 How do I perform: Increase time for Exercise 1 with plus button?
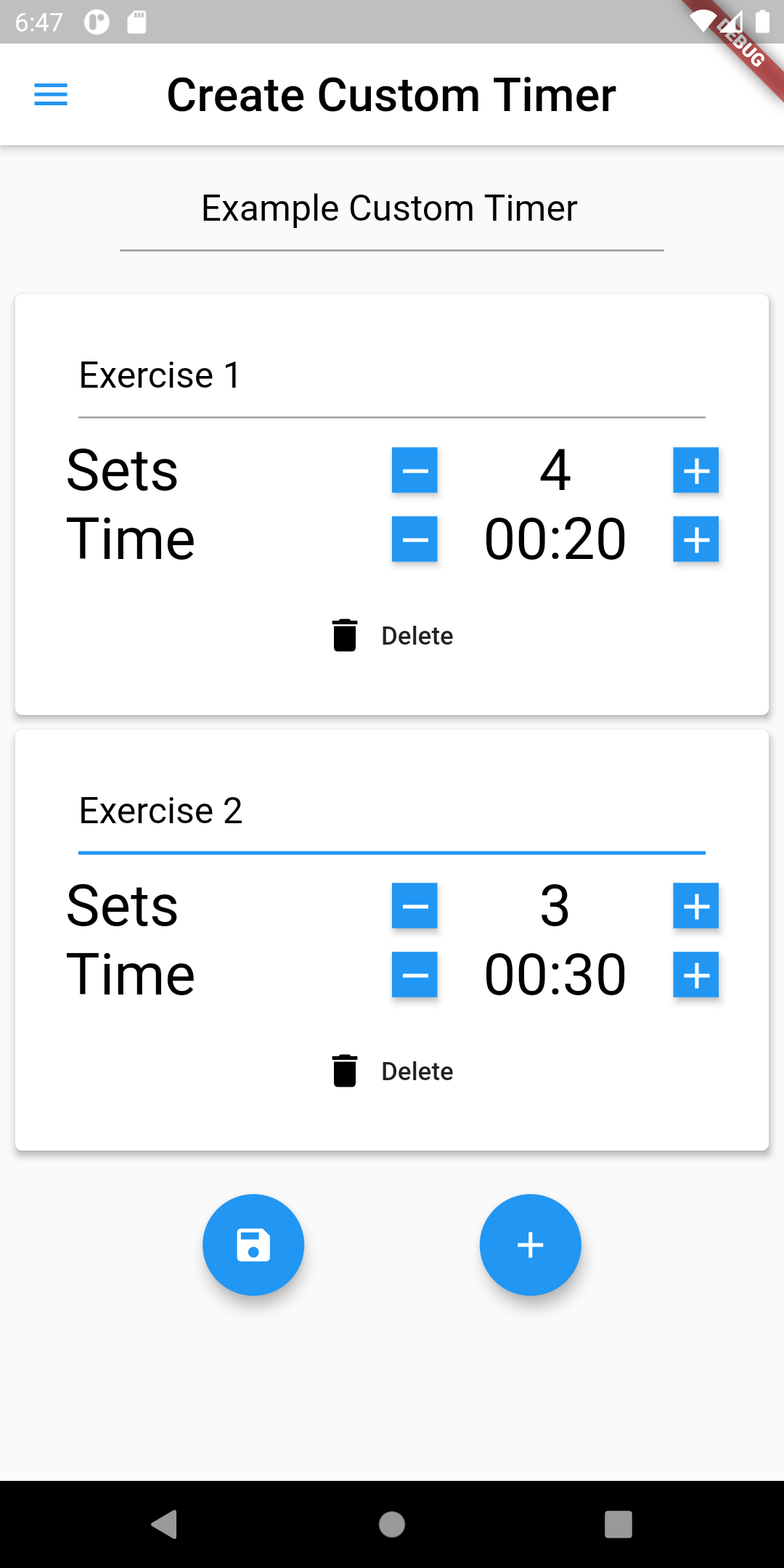click(x=695, y=539)
